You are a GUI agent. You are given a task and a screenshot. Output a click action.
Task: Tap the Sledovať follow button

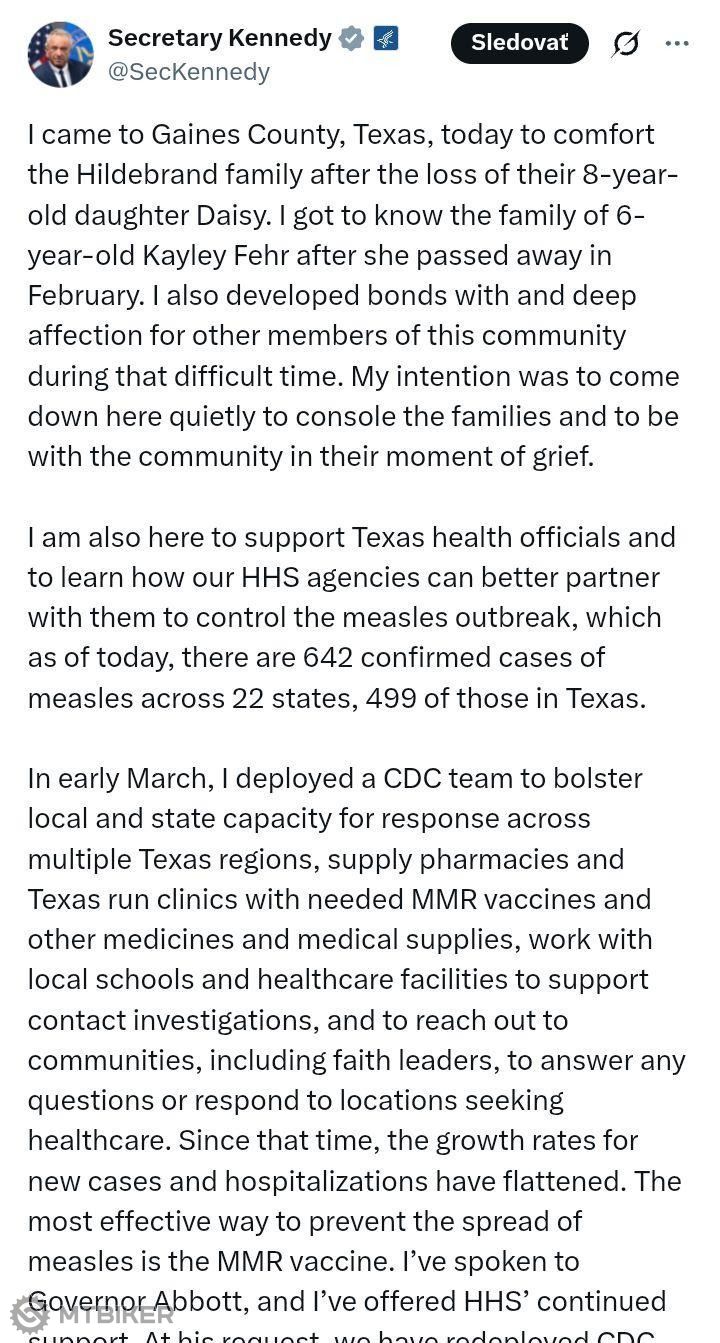(519, 43)
